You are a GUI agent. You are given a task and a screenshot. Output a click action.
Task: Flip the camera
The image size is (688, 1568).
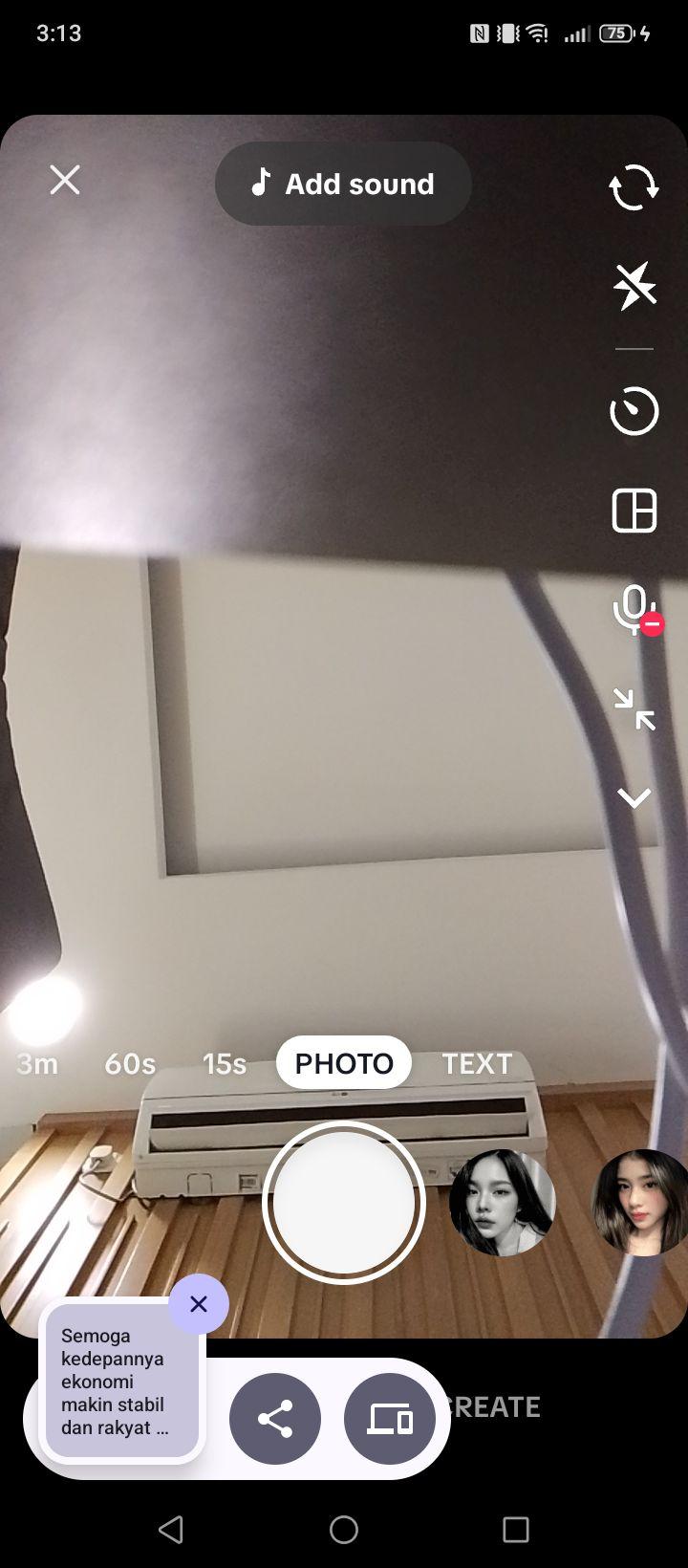pos(634,187)
